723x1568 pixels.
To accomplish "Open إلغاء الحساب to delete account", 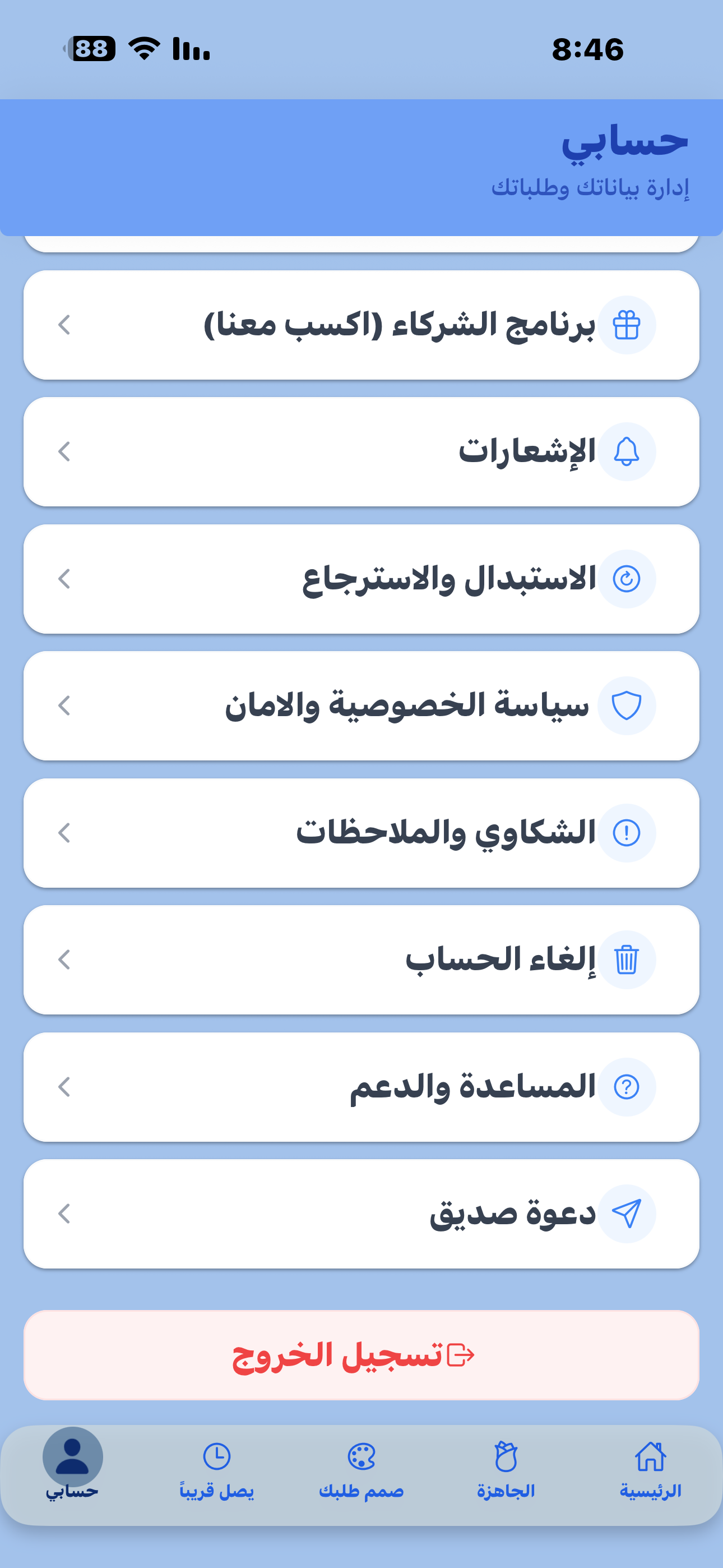I will pos(361,960).
